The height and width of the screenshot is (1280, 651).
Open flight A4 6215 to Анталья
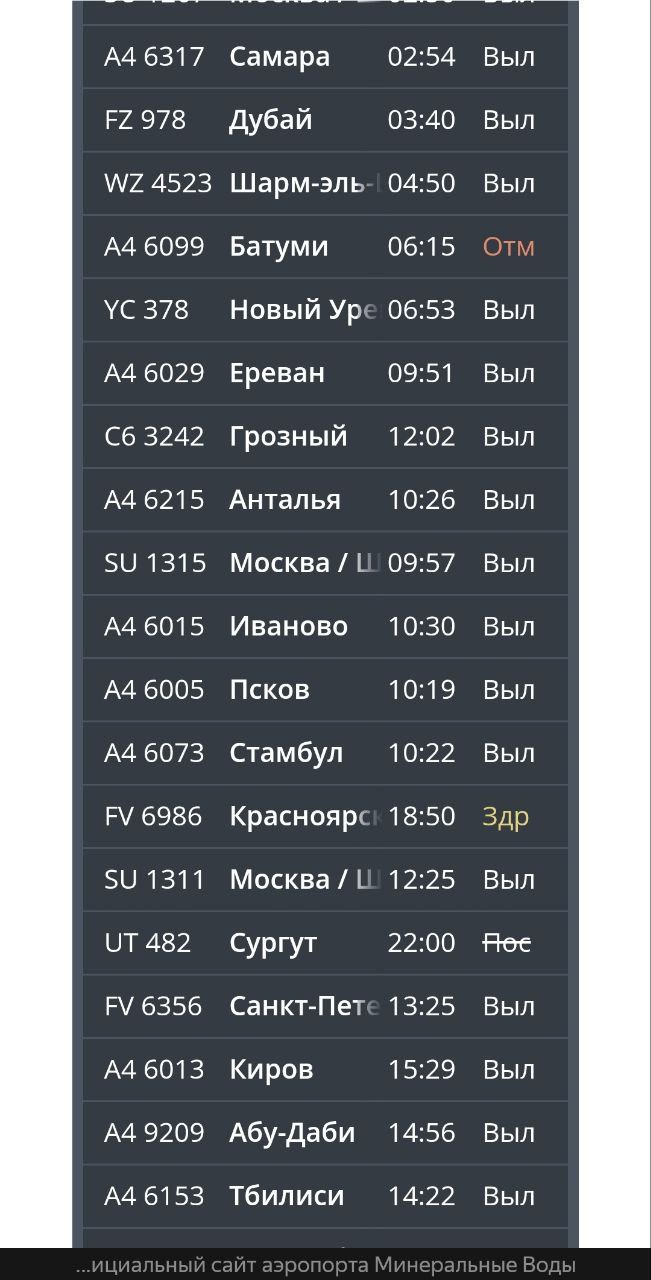coord(325,500)
